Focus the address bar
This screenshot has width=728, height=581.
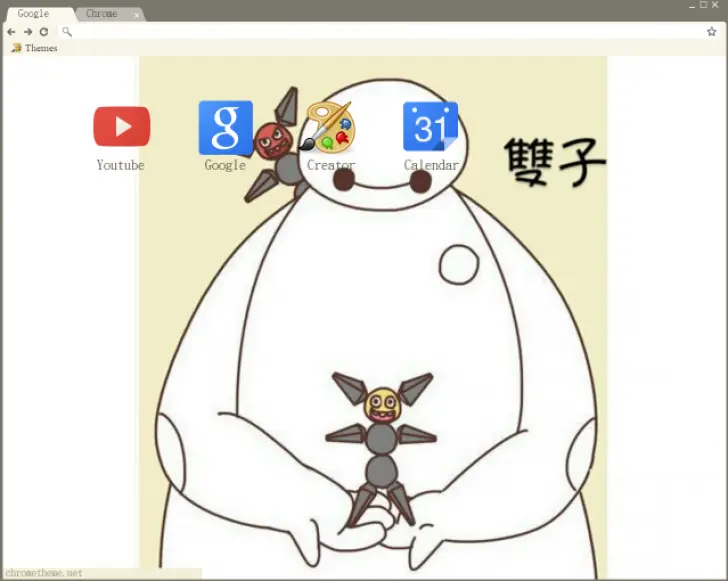pyautogui.click(x=380, y=32)
